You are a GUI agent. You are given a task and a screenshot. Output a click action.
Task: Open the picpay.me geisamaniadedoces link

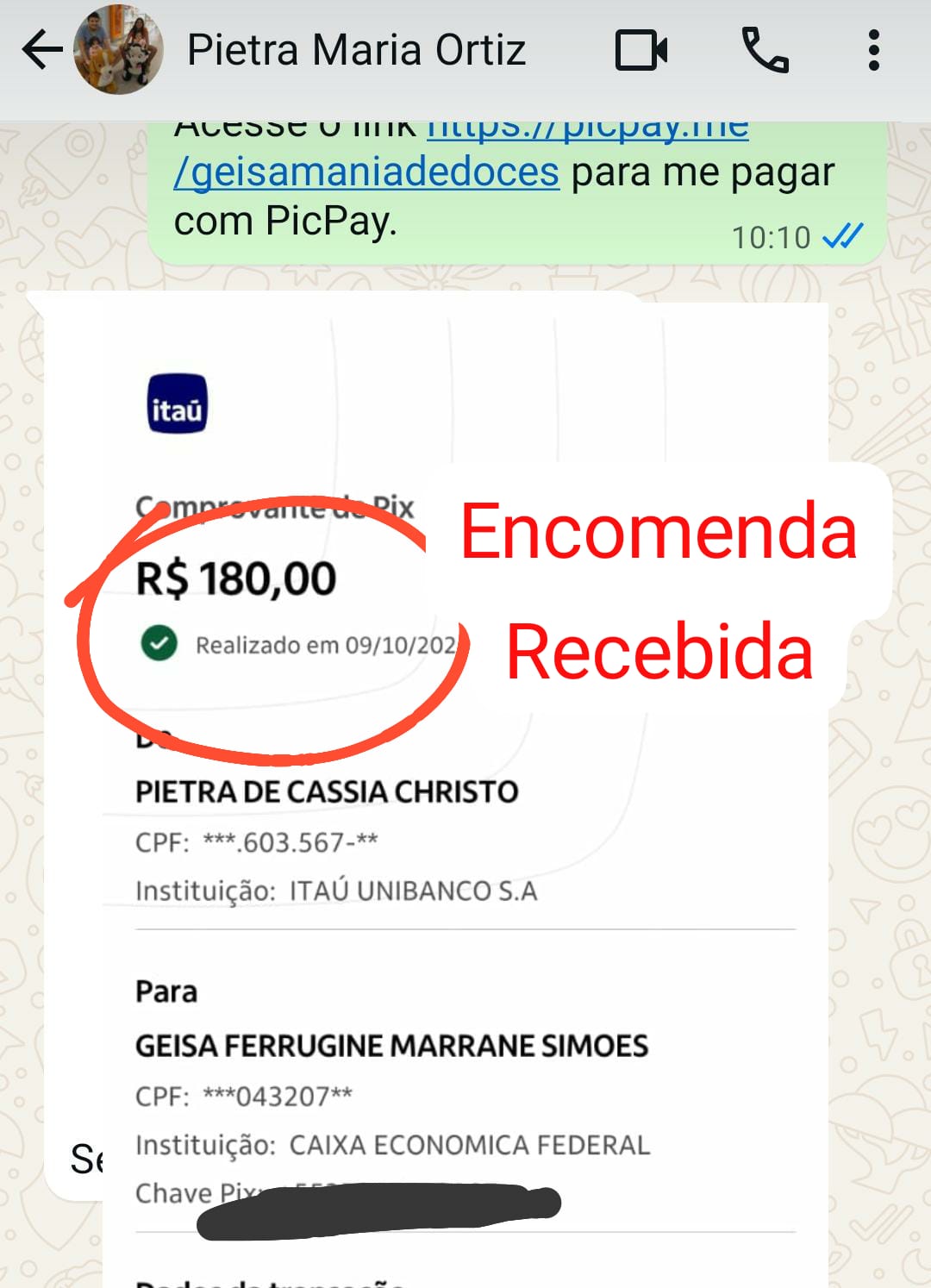click(x=367, y=172)
